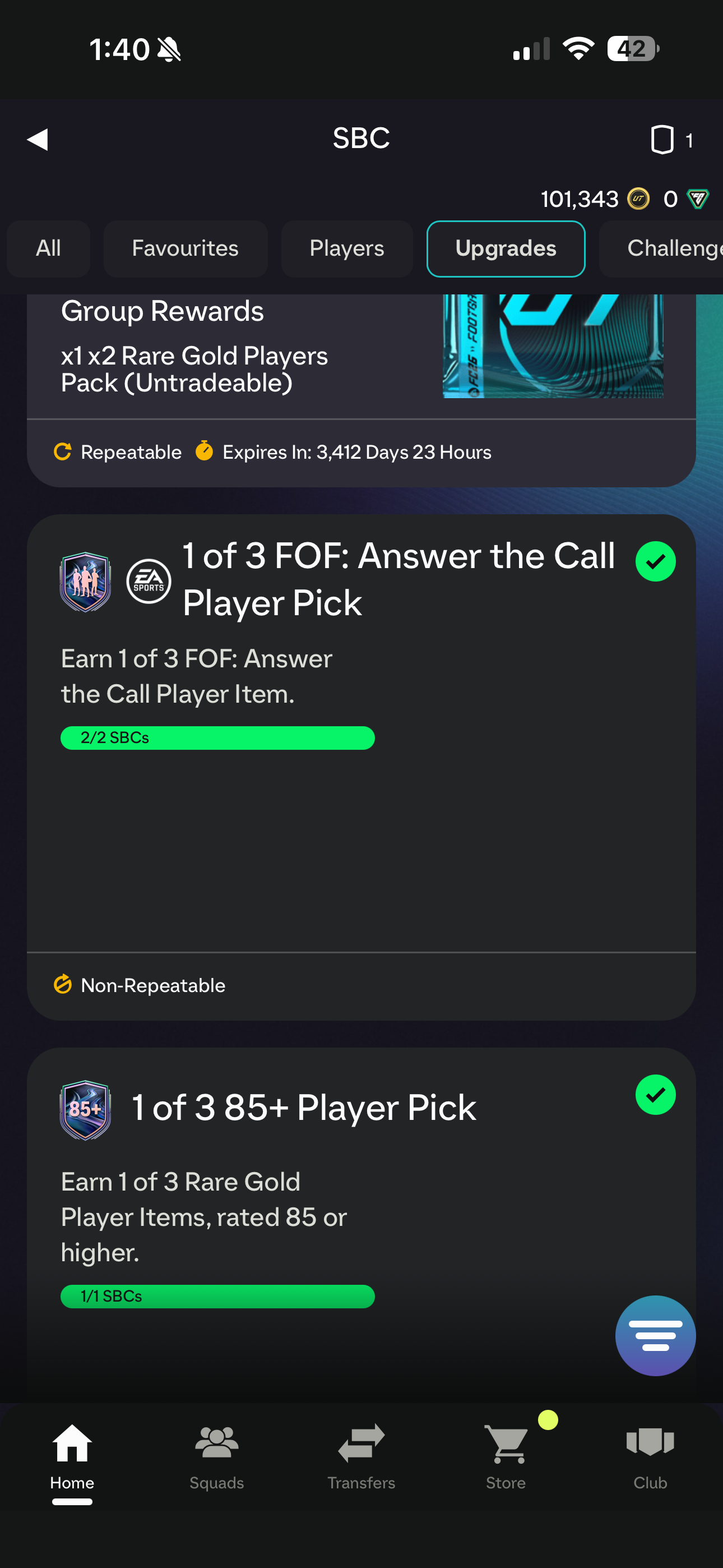723x1568 pixels.
Task: Show the Players SBC category
Action: [346, 248]
